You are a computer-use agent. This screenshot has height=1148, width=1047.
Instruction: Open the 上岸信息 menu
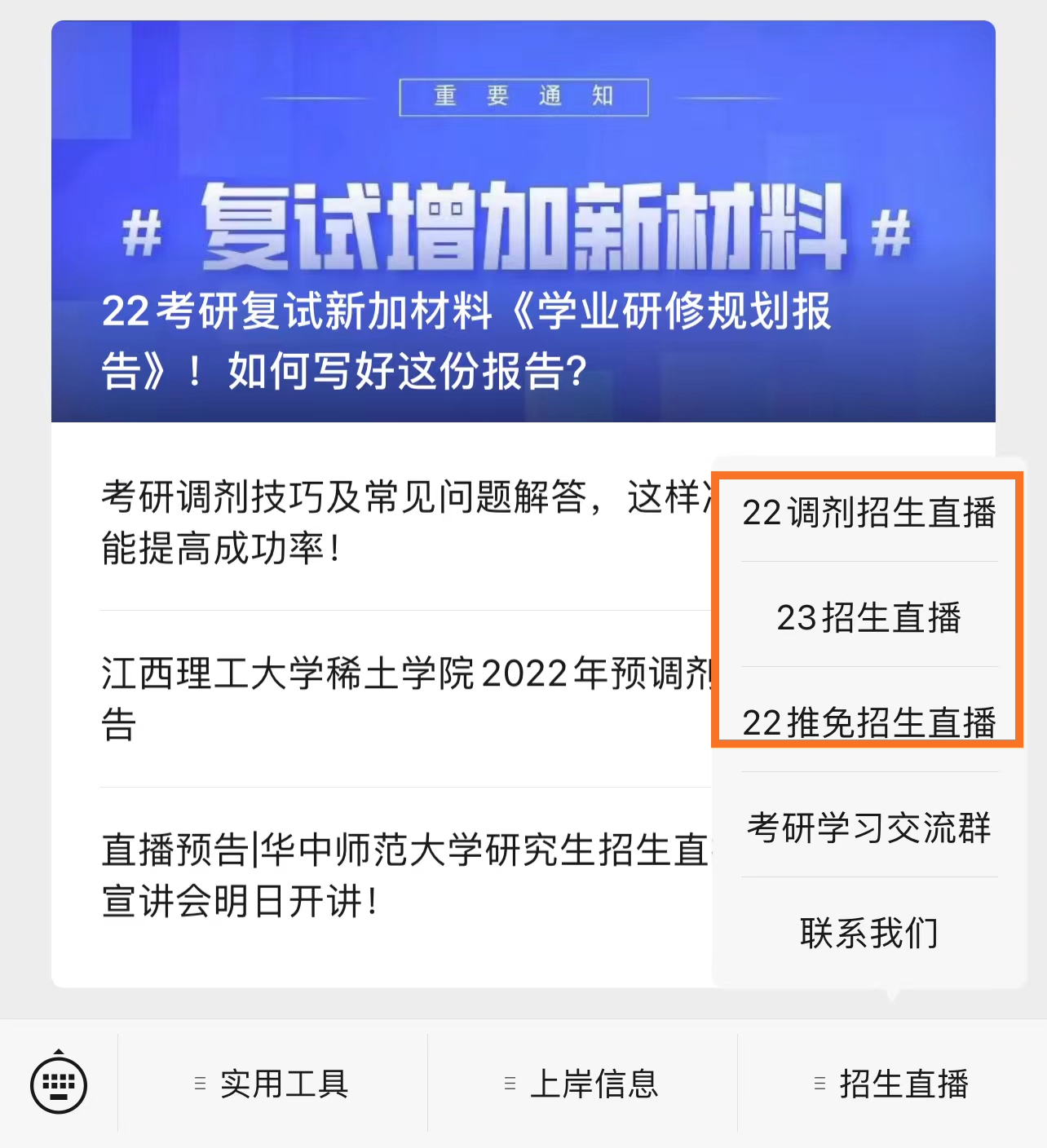coord(582,1084)
